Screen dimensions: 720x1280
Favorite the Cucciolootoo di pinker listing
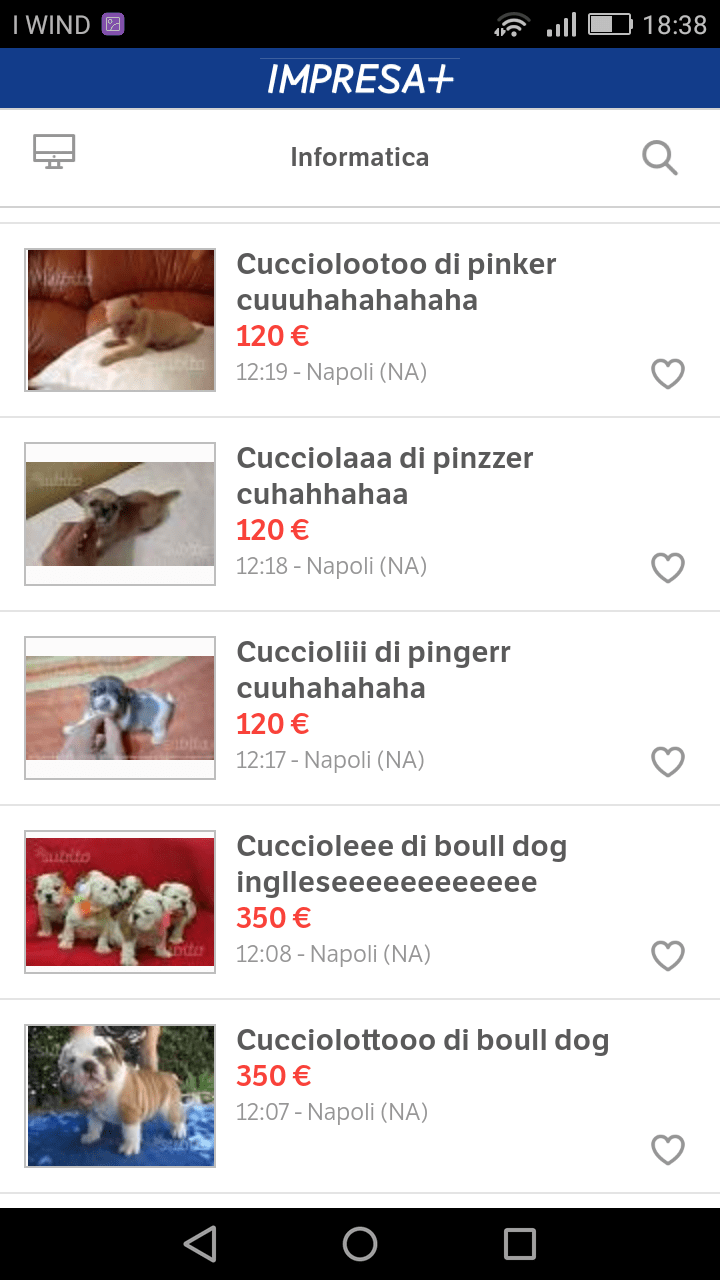pyautogui.click(x=668, y=374)
